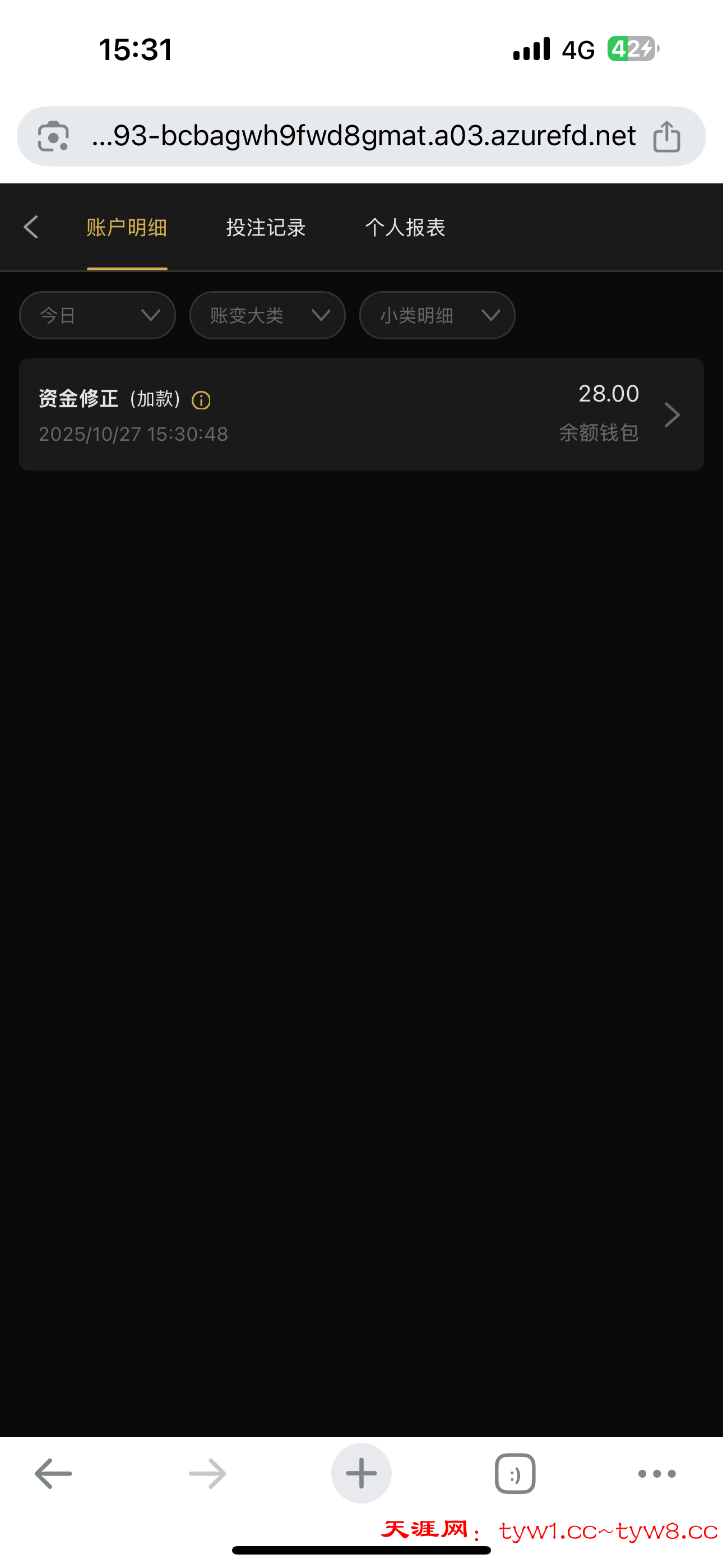Image resolution: width=723 pixels, height=1568 pixels.
Task: Select the 账户明细 tab
Action: [x=127, y=228]
